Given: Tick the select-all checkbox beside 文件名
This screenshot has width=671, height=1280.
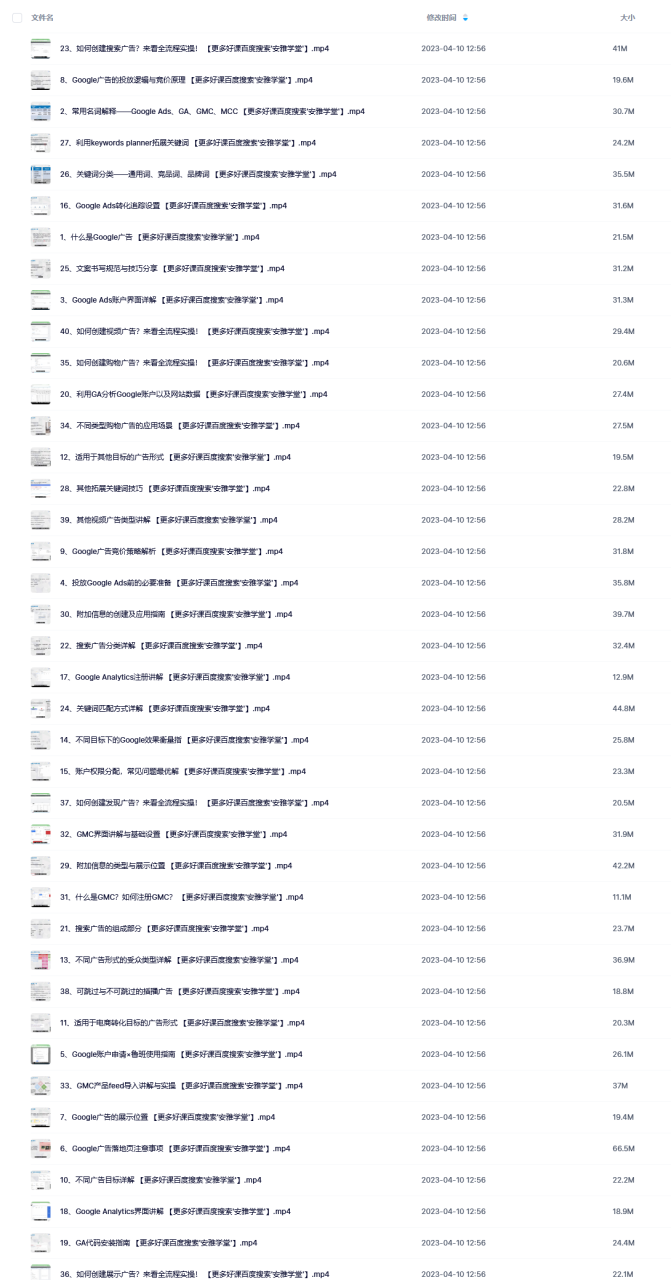Looking at the screenshot, I should tap(17, 18).
